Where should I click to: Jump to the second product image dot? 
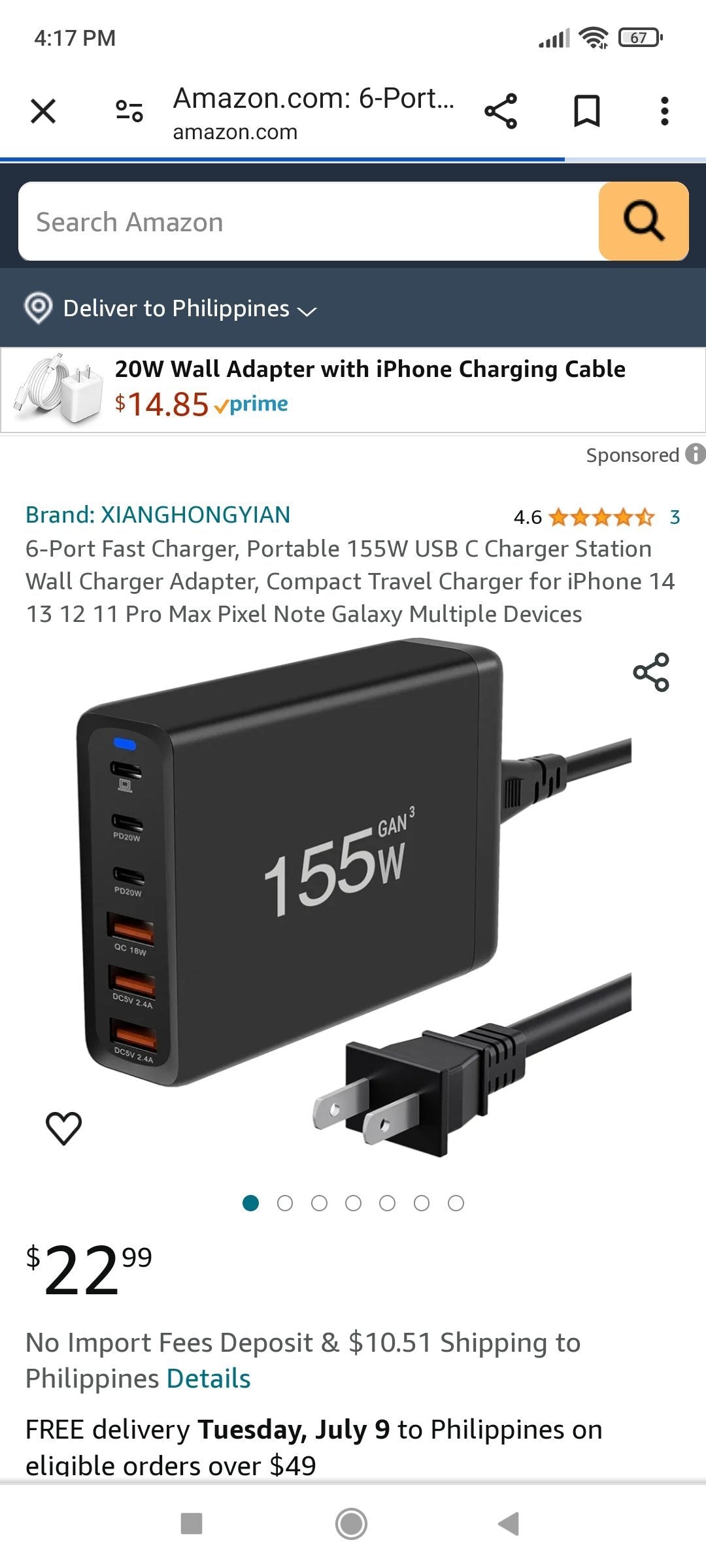[285, 1203]
